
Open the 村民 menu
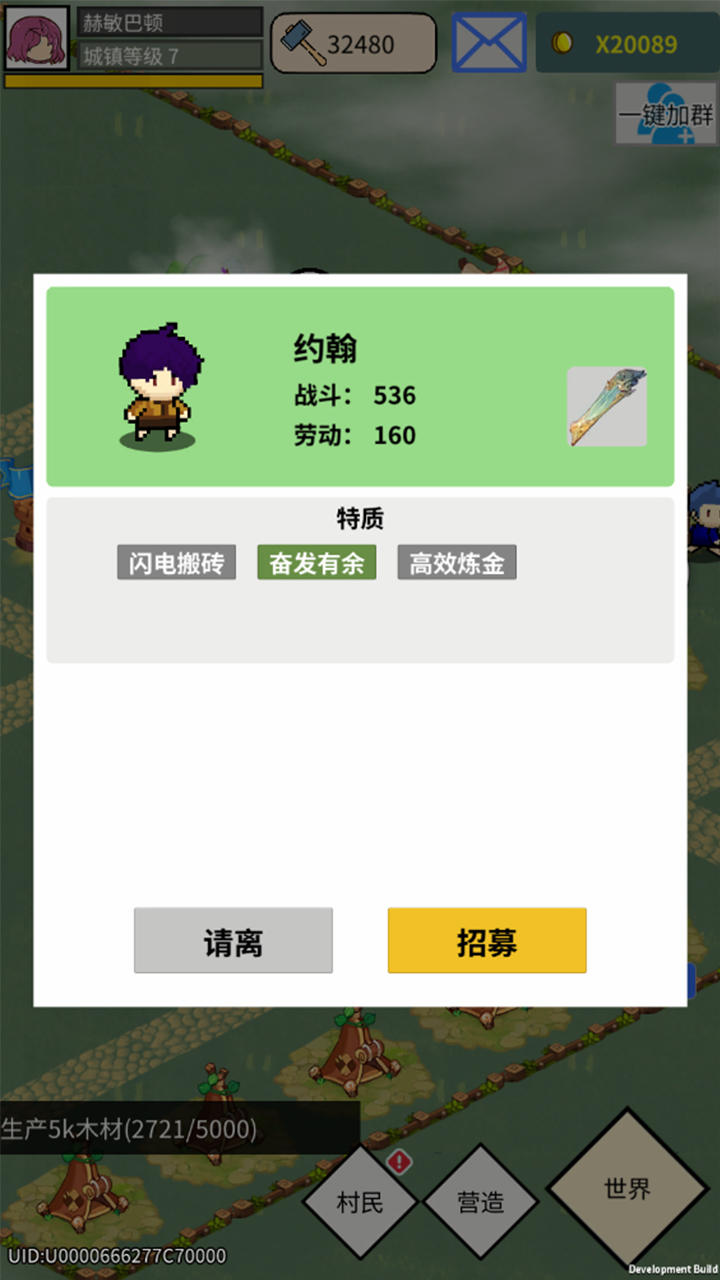[360, 1201]
